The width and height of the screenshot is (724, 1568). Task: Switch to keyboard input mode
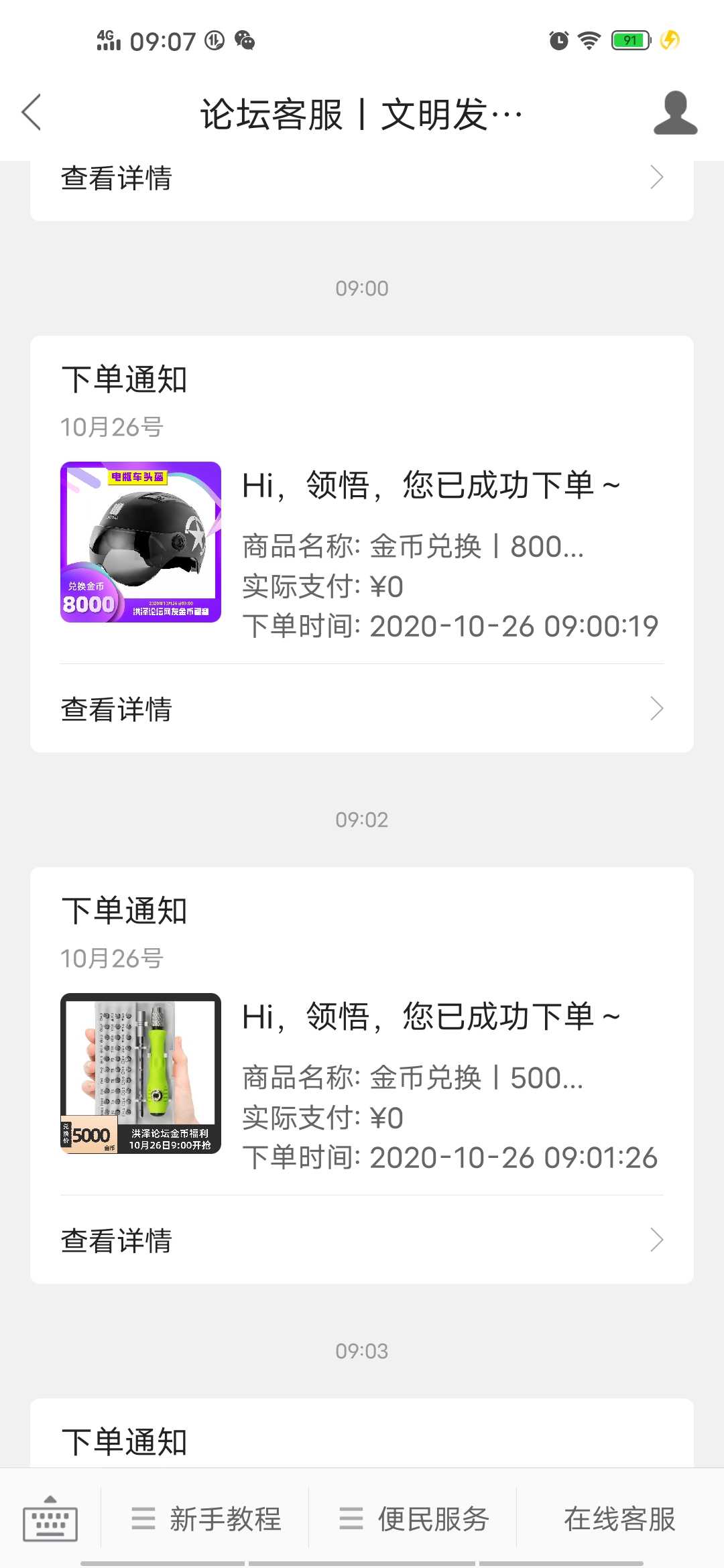tap(50, 1518)
